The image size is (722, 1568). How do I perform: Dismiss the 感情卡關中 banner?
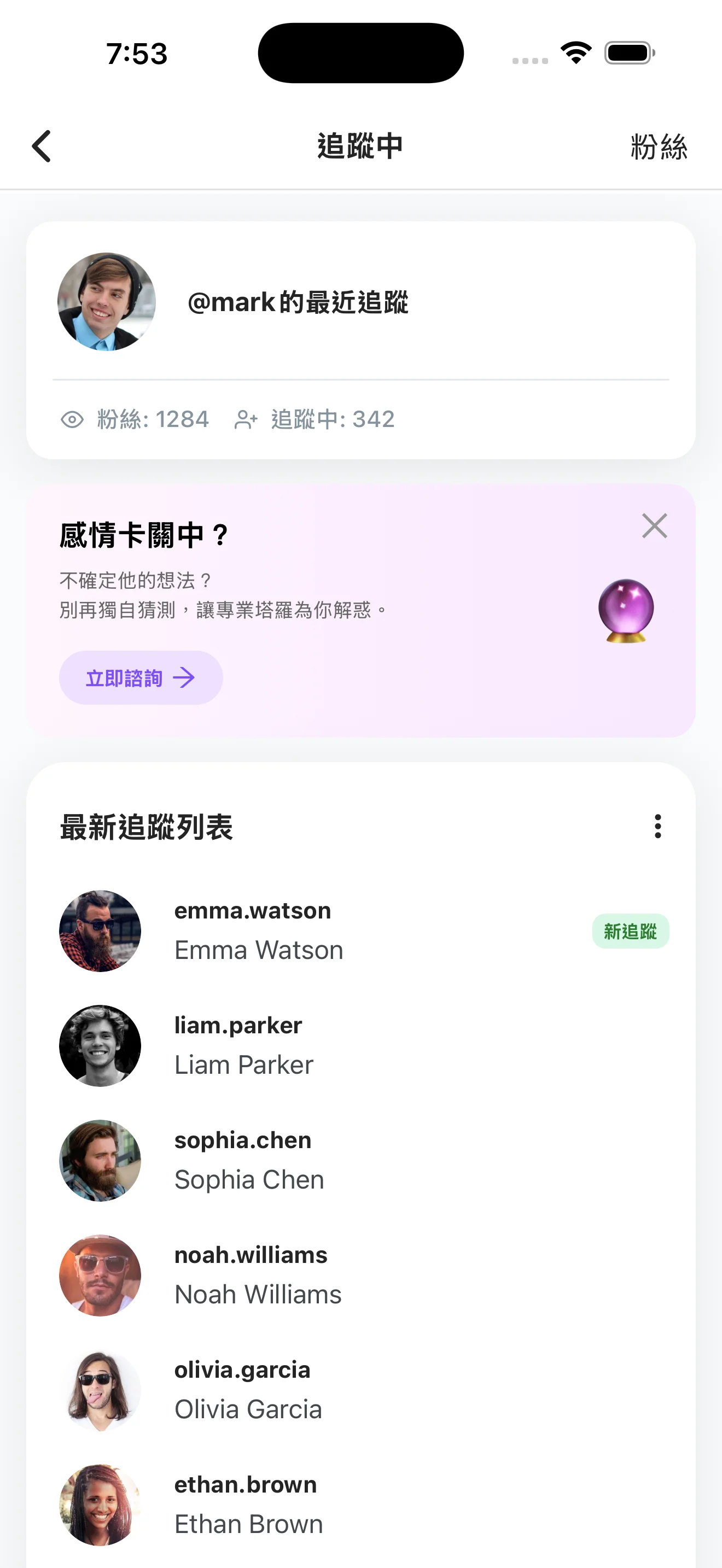pos(654,526)
